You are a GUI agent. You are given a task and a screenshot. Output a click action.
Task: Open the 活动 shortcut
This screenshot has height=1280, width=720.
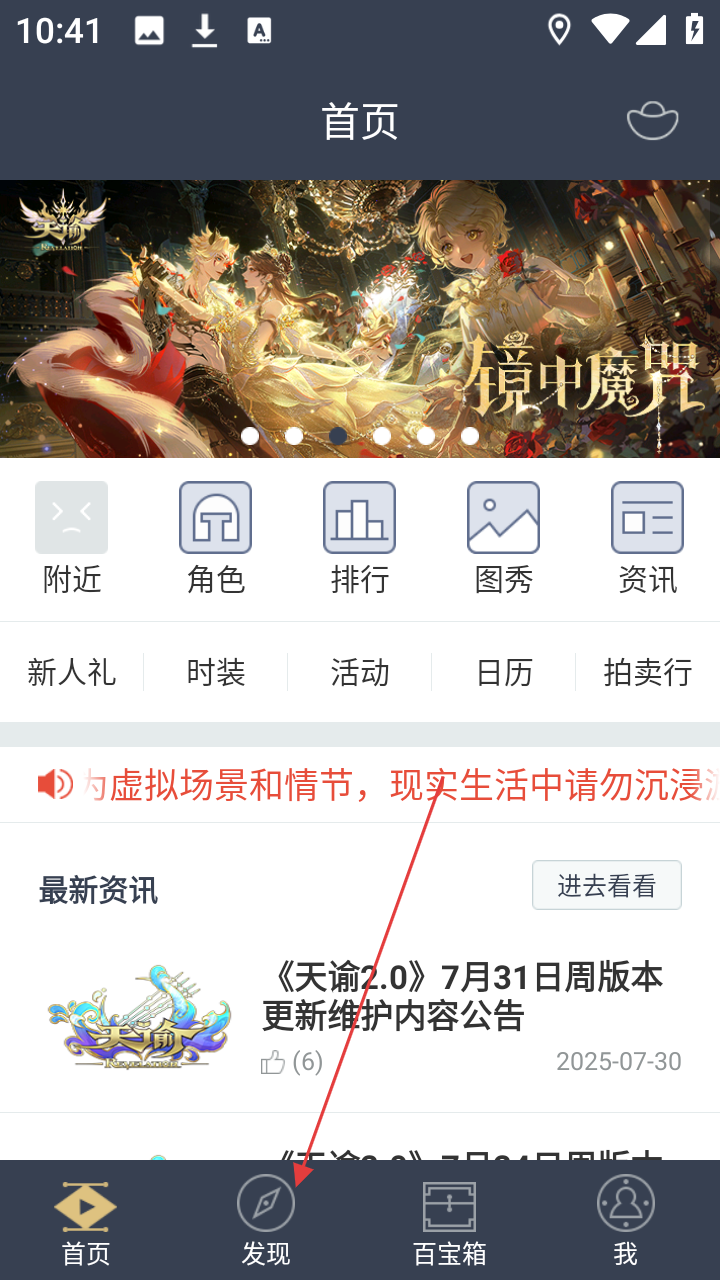pyautogui.click(x=360, y=673)
